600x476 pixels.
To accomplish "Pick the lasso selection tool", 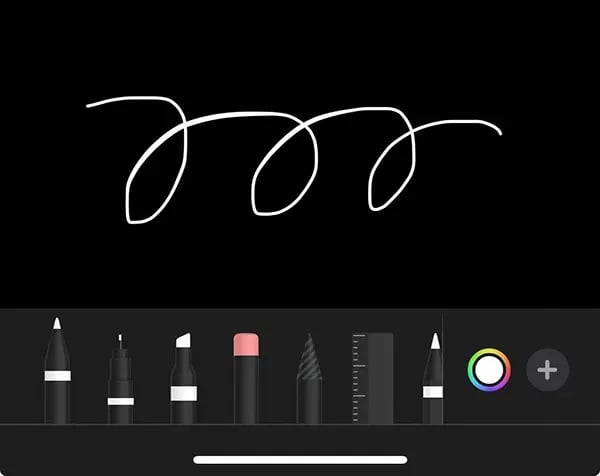I will (309, 378).
